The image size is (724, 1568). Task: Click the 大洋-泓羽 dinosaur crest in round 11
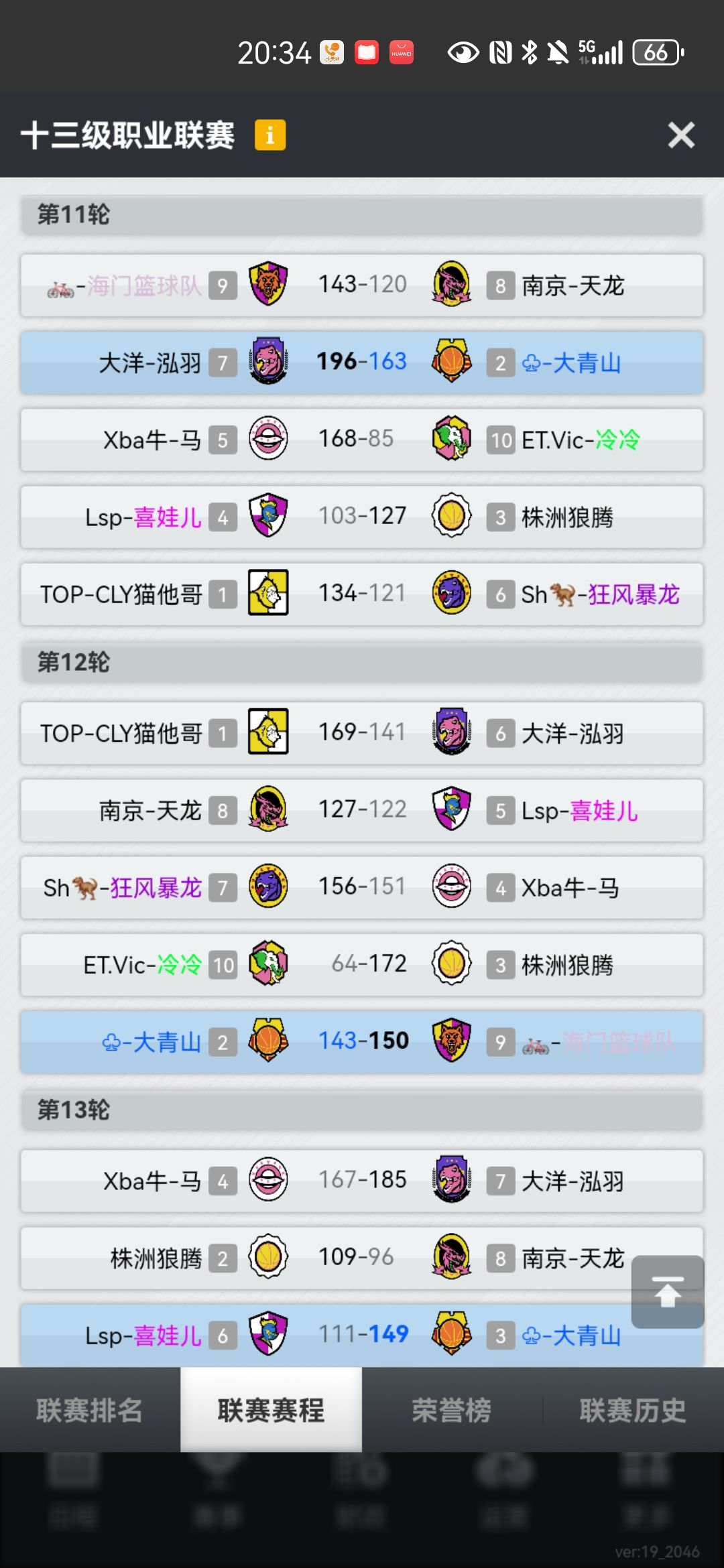tap(267, 362)
